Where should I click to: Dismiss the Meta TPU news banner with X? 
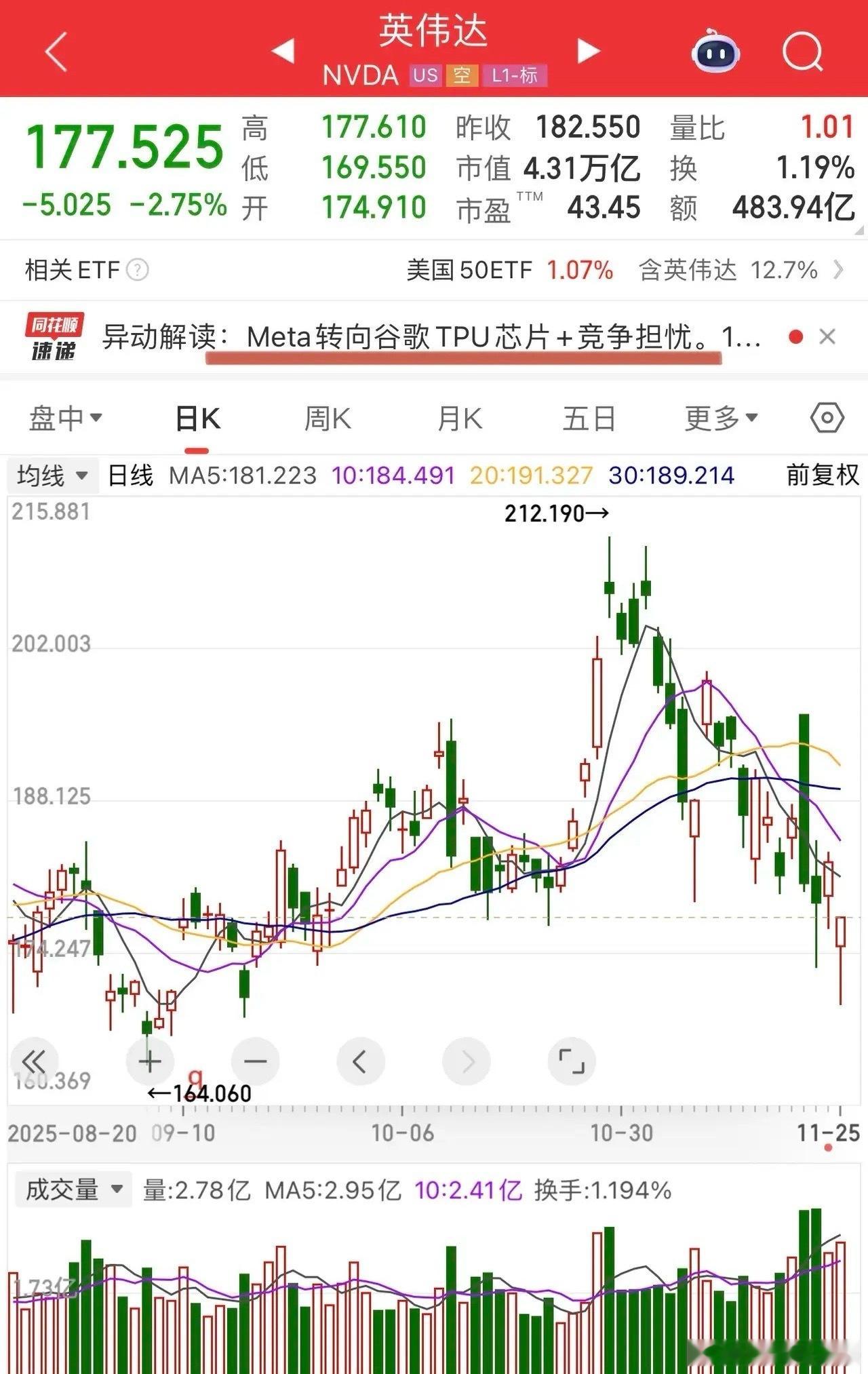pos(827,336)
